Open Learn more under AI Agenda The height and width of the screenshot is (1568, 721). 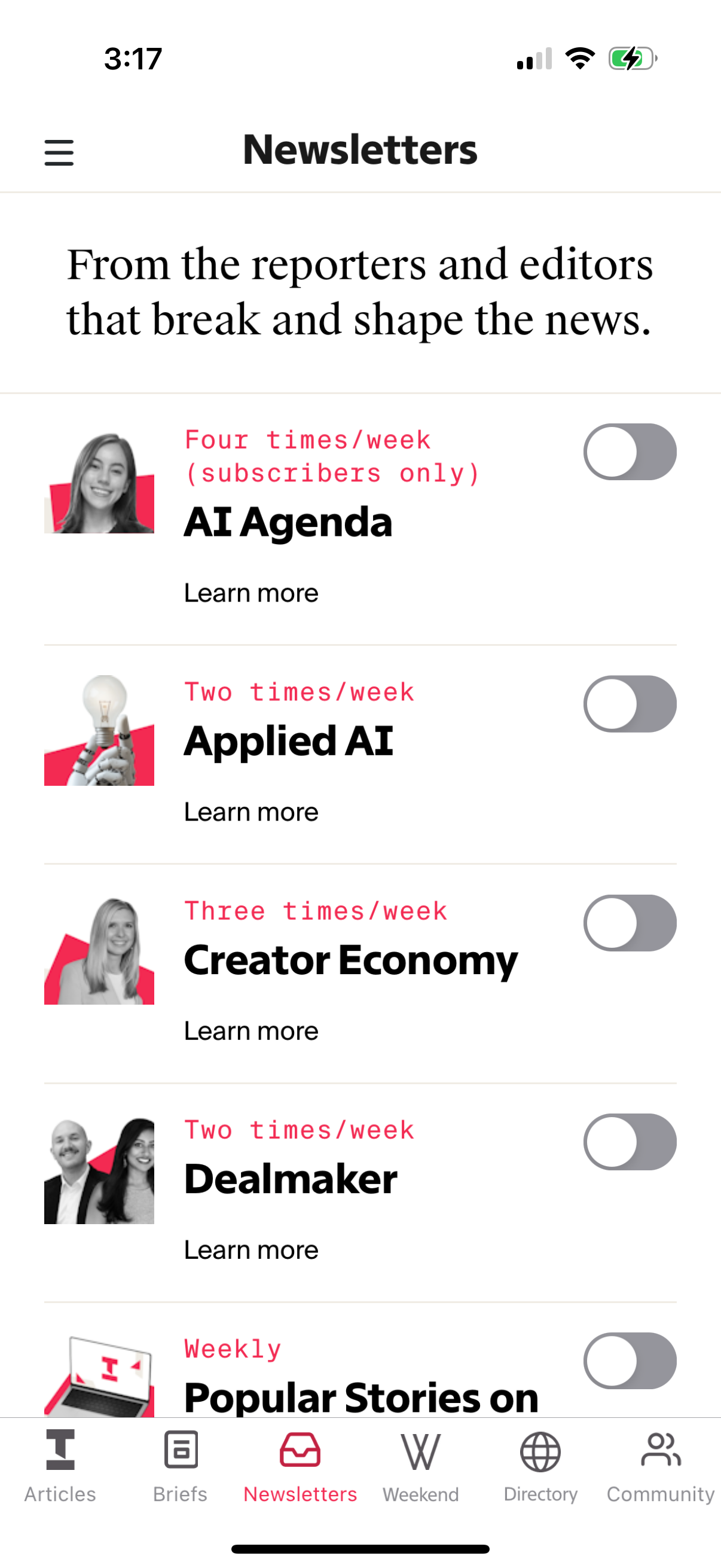250,592
